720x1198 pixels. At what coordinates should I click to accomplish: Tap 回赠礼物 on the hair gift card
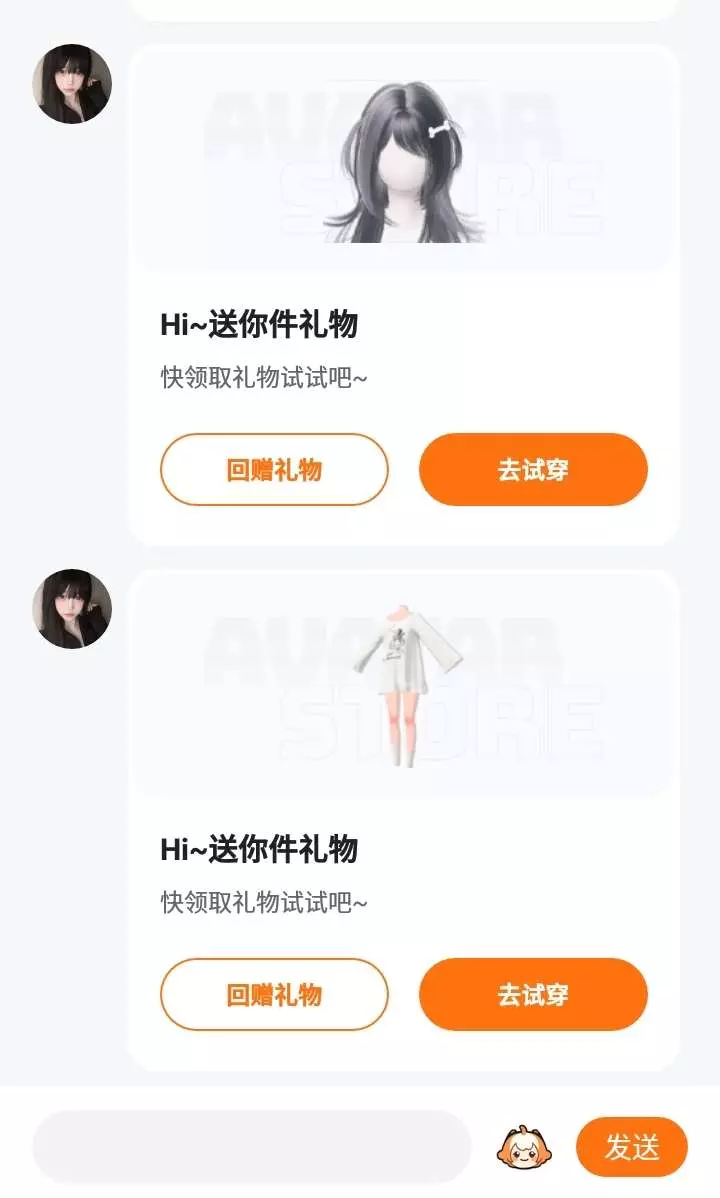[274, 469]
